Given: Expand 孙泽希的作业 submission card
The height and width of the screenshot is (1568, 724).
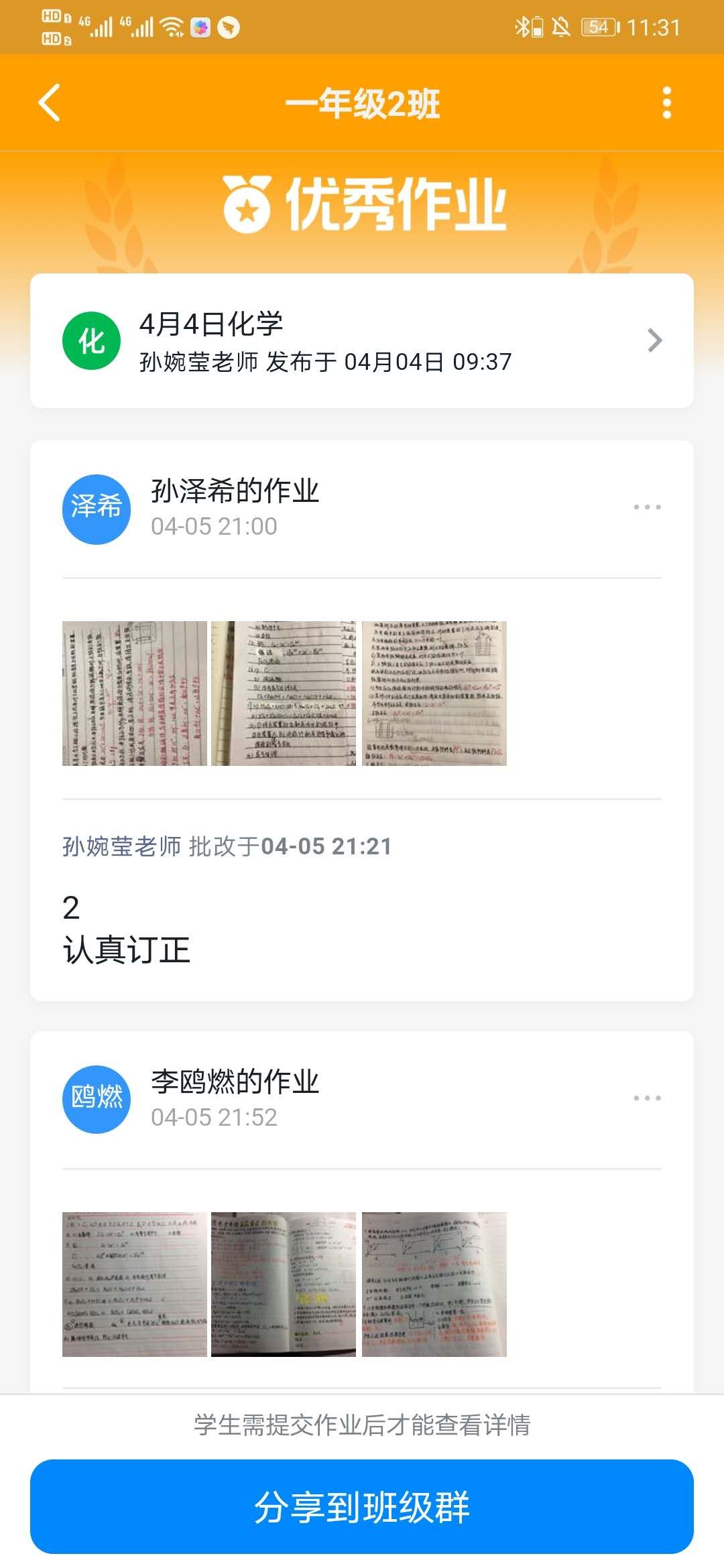Looking at the screenshot, I should [x=235, y=491].
